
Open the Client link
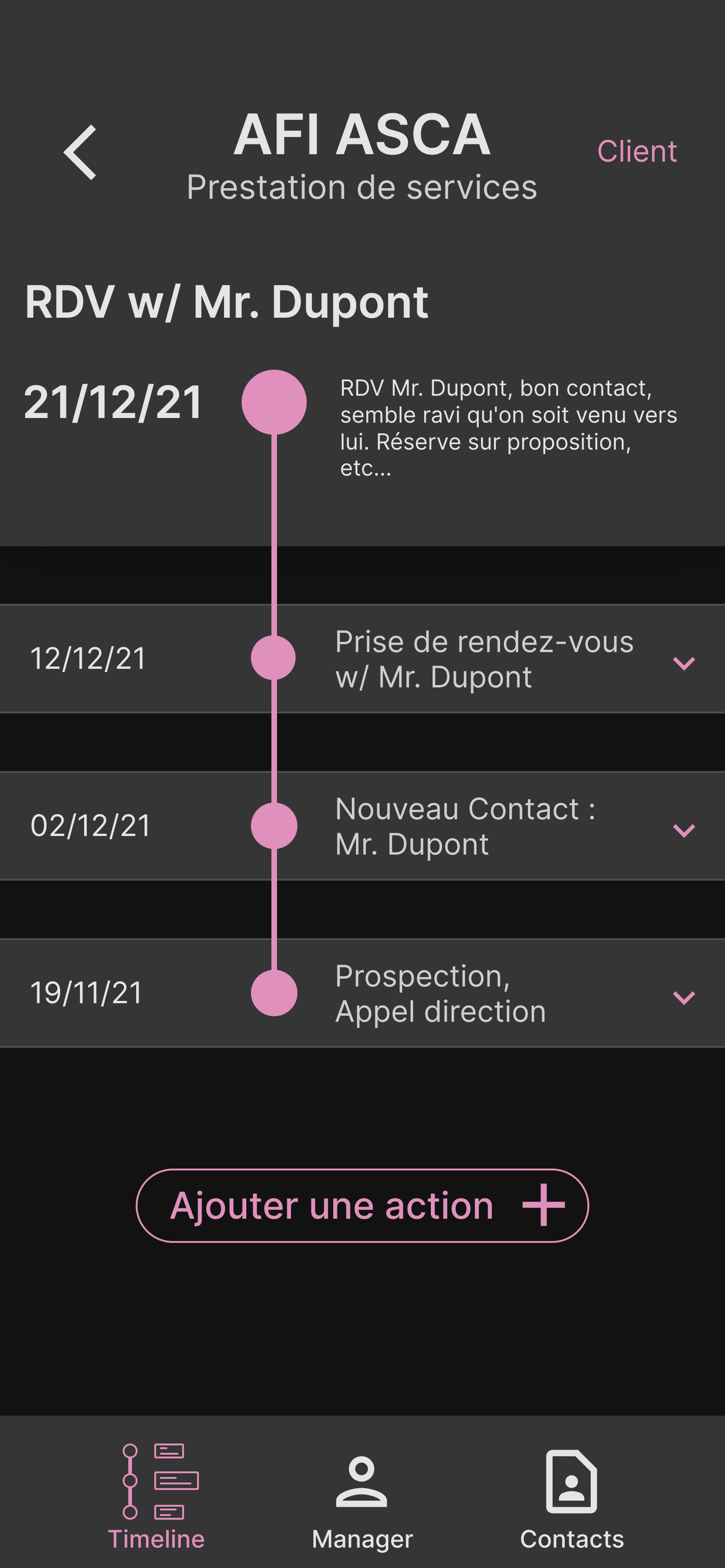tap(637, 151)
